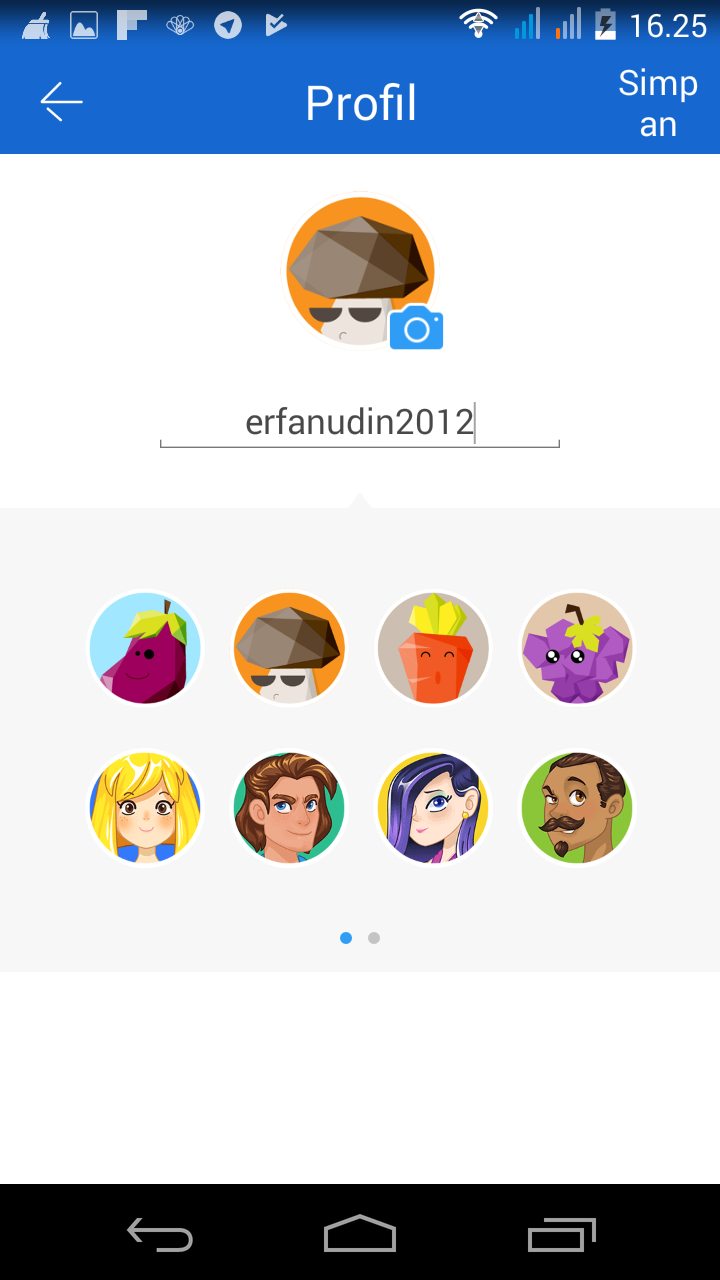The height and width of the screenshot is (1280, 720).
Task: Choose the mustached man avatar
Action: (577, 807)
